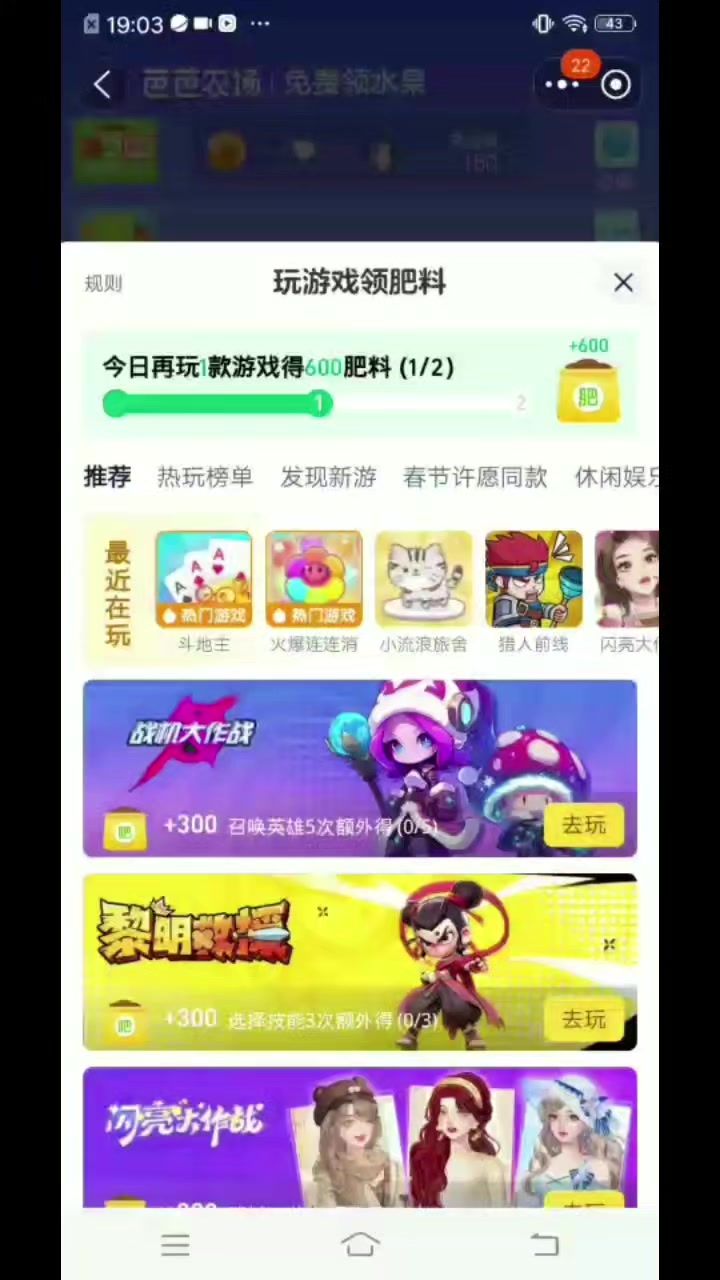720x1280 pixels.
Task: Go to the system home screen
Action: pos(360,1245)
